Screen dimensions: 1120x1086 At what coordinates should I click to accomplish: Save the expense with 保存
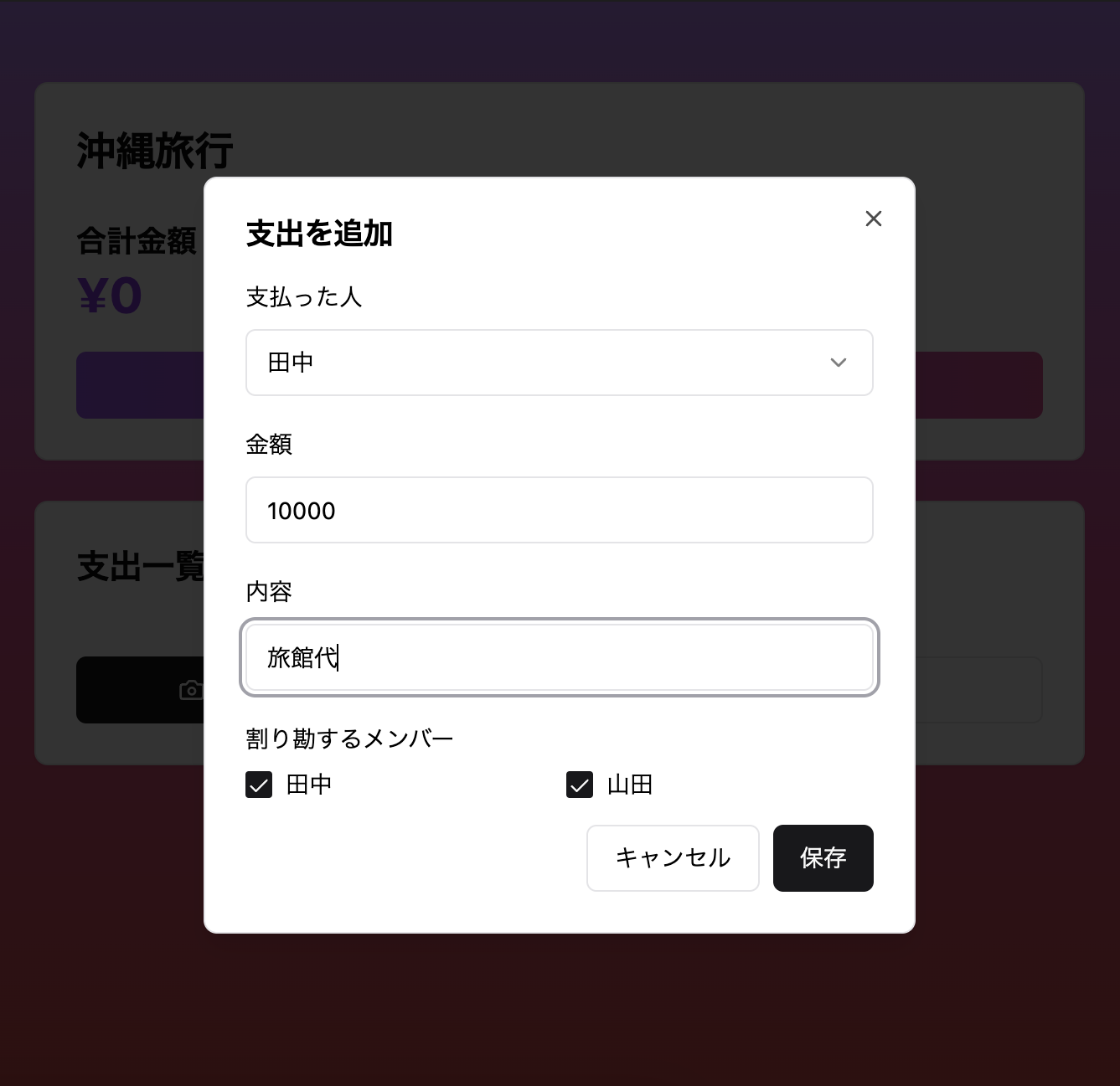tap(823, 858)
